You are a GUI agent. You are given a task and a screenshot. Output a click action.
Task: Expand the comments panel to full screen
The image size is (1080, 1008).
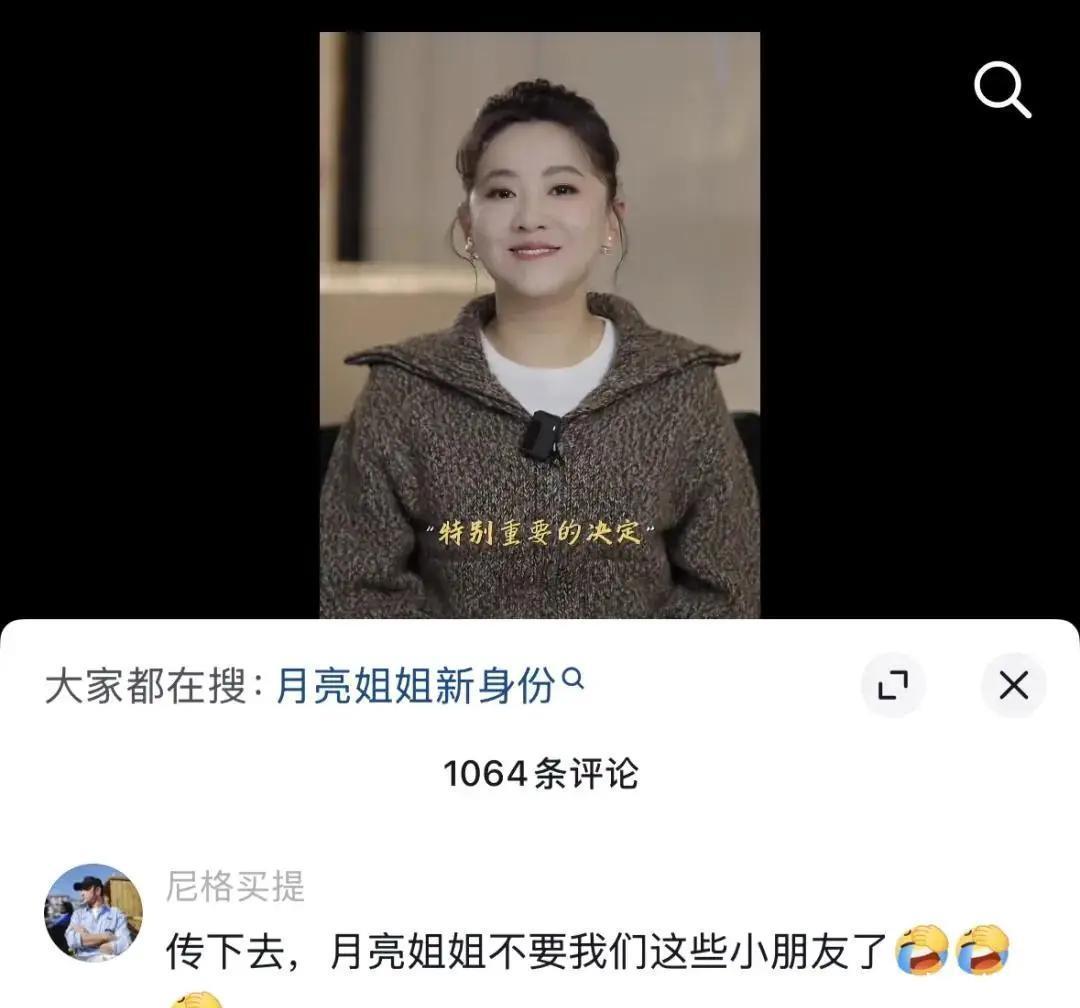point(892,686)
